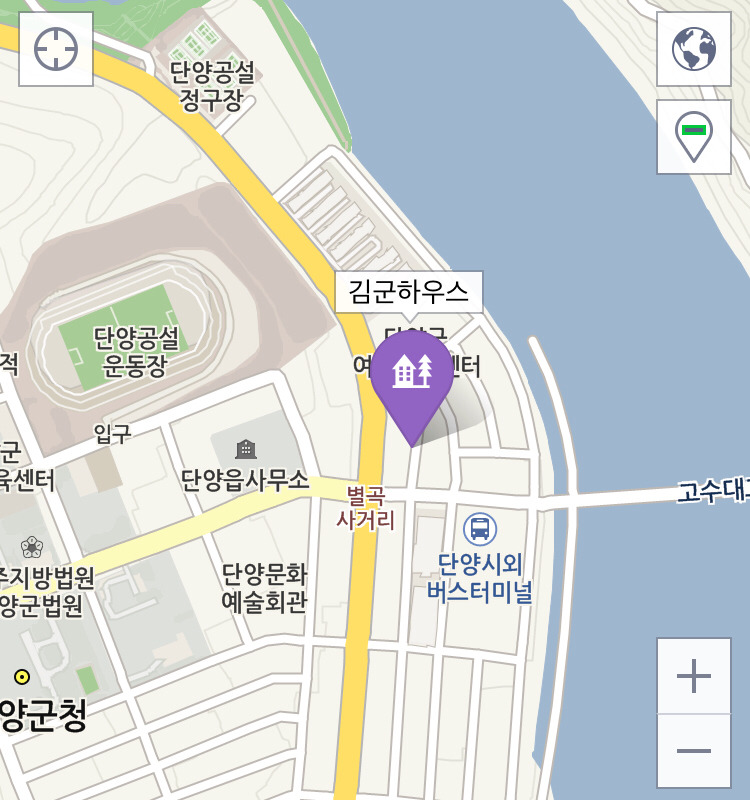Zoom out with the minus button

click(x=693, y=751)
